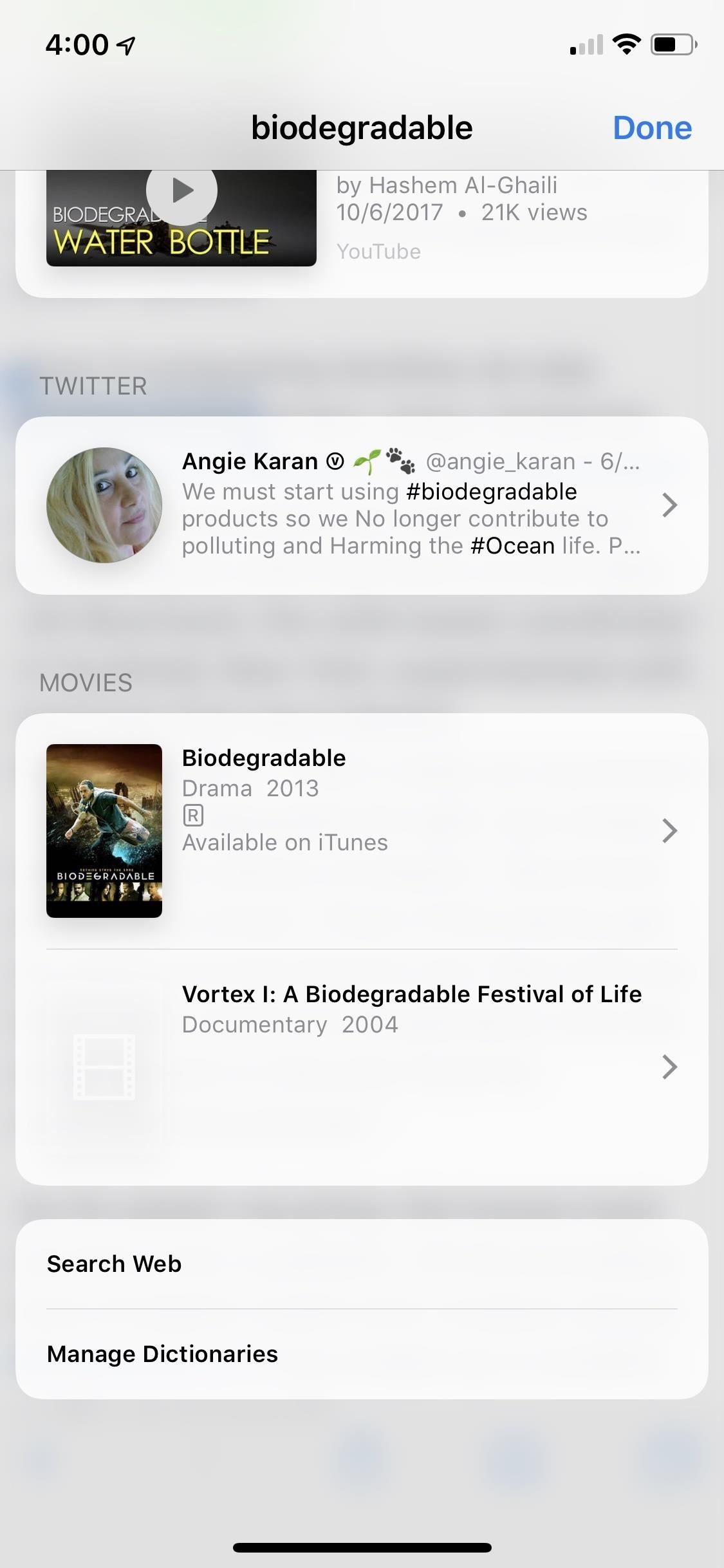Play the Biodegradable Water Bottle video

click(x=181, y=192)
